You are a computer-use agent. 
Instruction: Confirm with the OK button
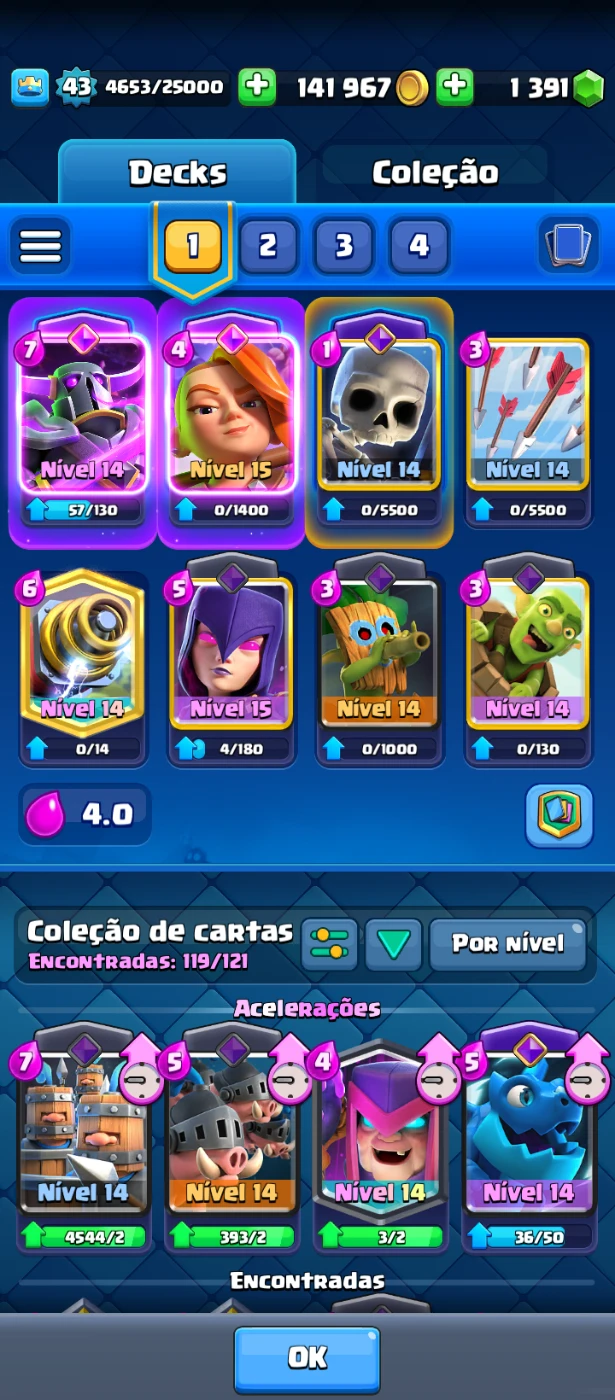click(x=307, y=1357)
